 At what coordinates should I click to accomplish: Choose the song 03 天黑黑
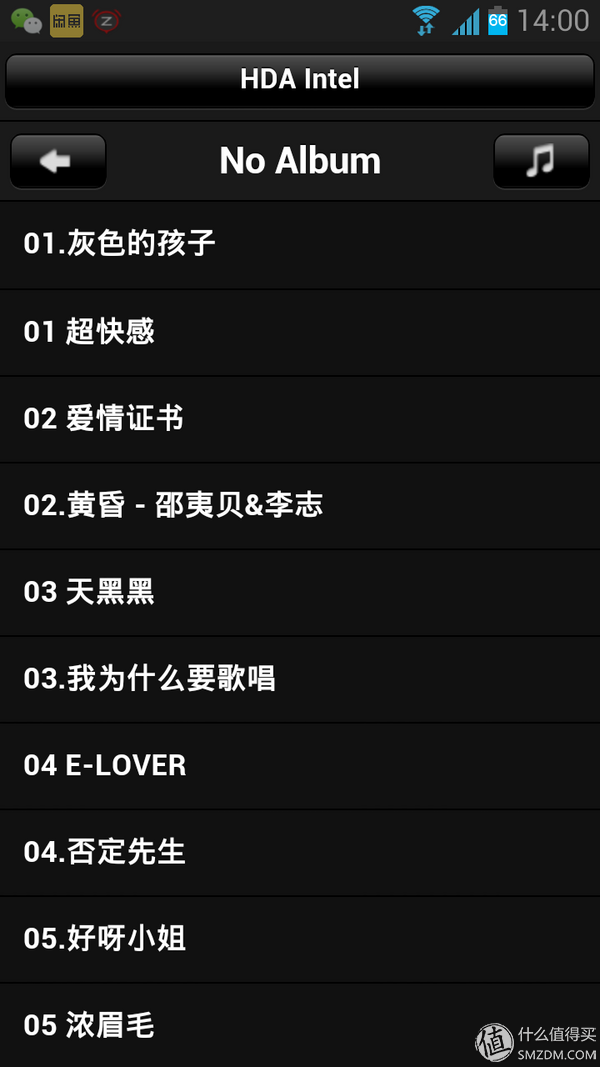pyautogui.click(x=300, y=592)
